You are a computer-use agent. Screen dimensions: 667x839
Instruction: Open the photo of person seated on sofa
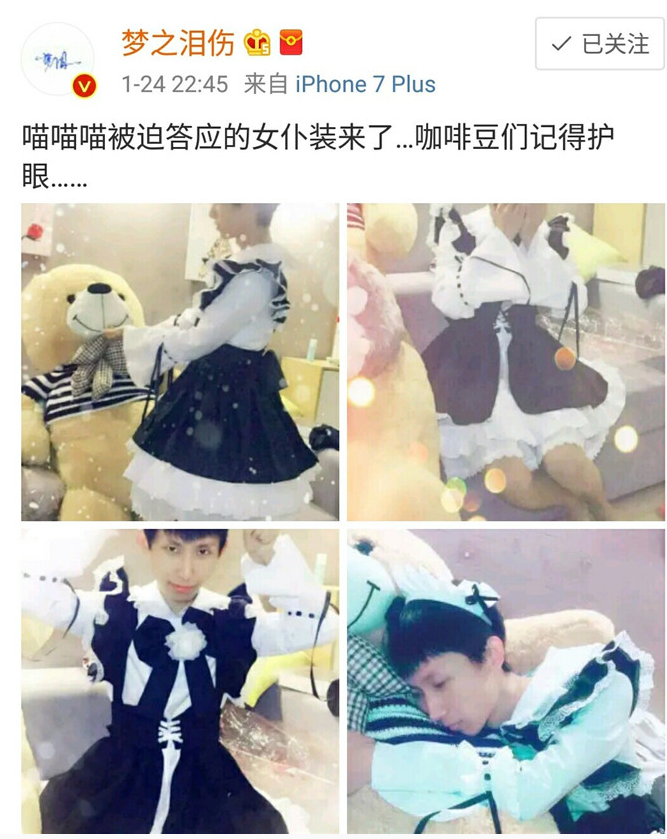pos(505,362)
